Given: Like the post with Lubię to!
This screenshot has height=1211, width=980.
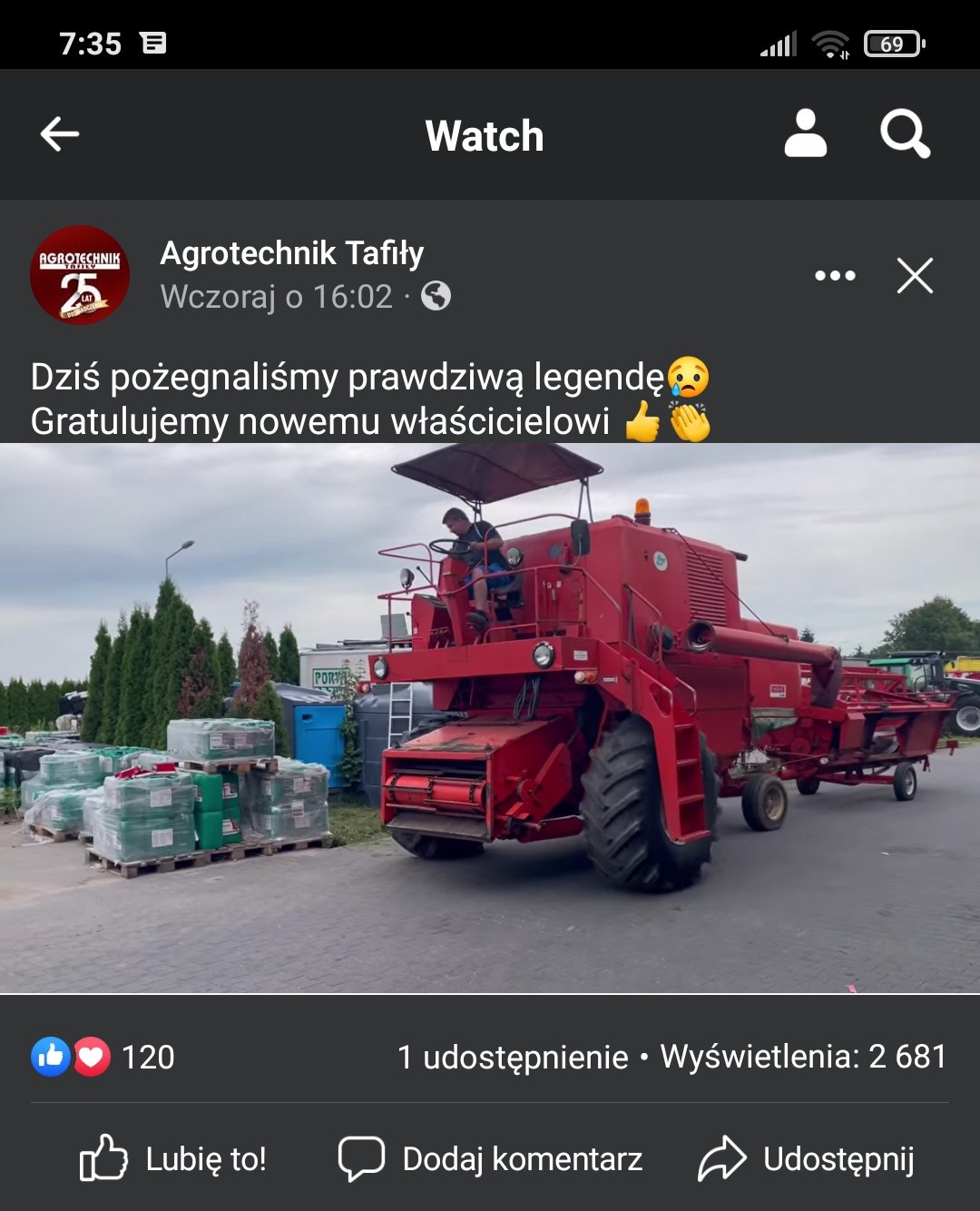Looking at the screenshot, I should pos(173,1158).
